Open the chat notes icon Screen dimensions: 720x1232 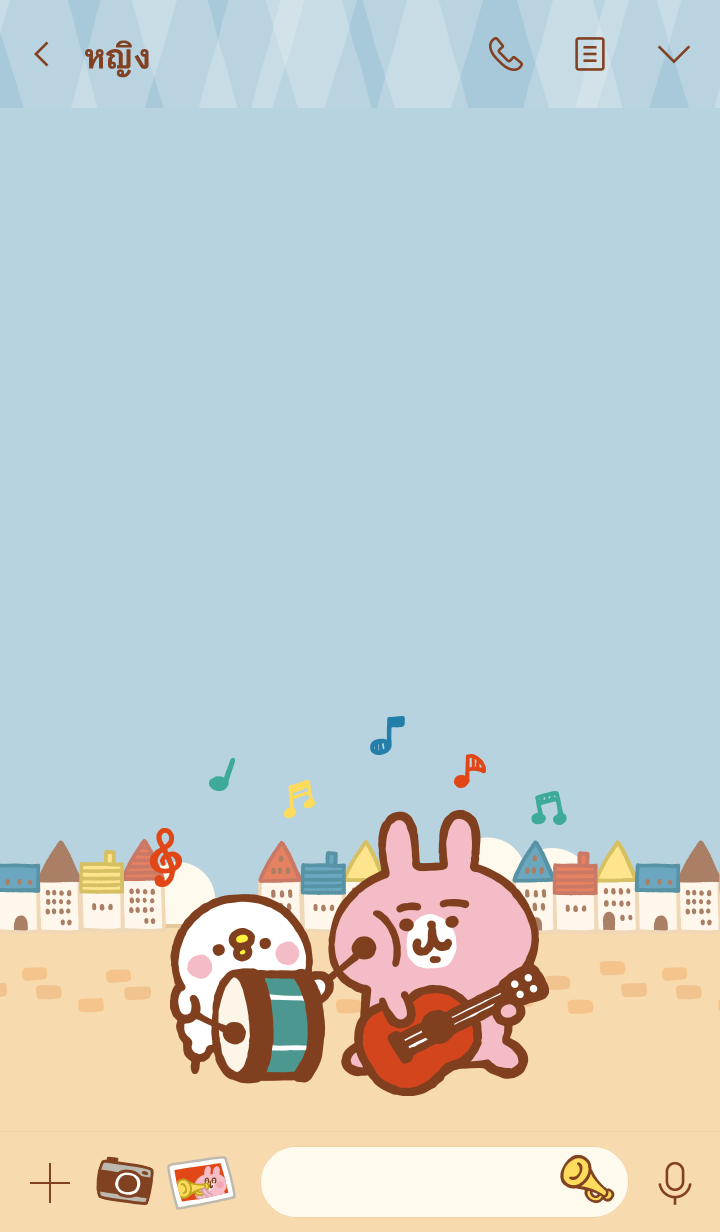[x=590, y=54]
